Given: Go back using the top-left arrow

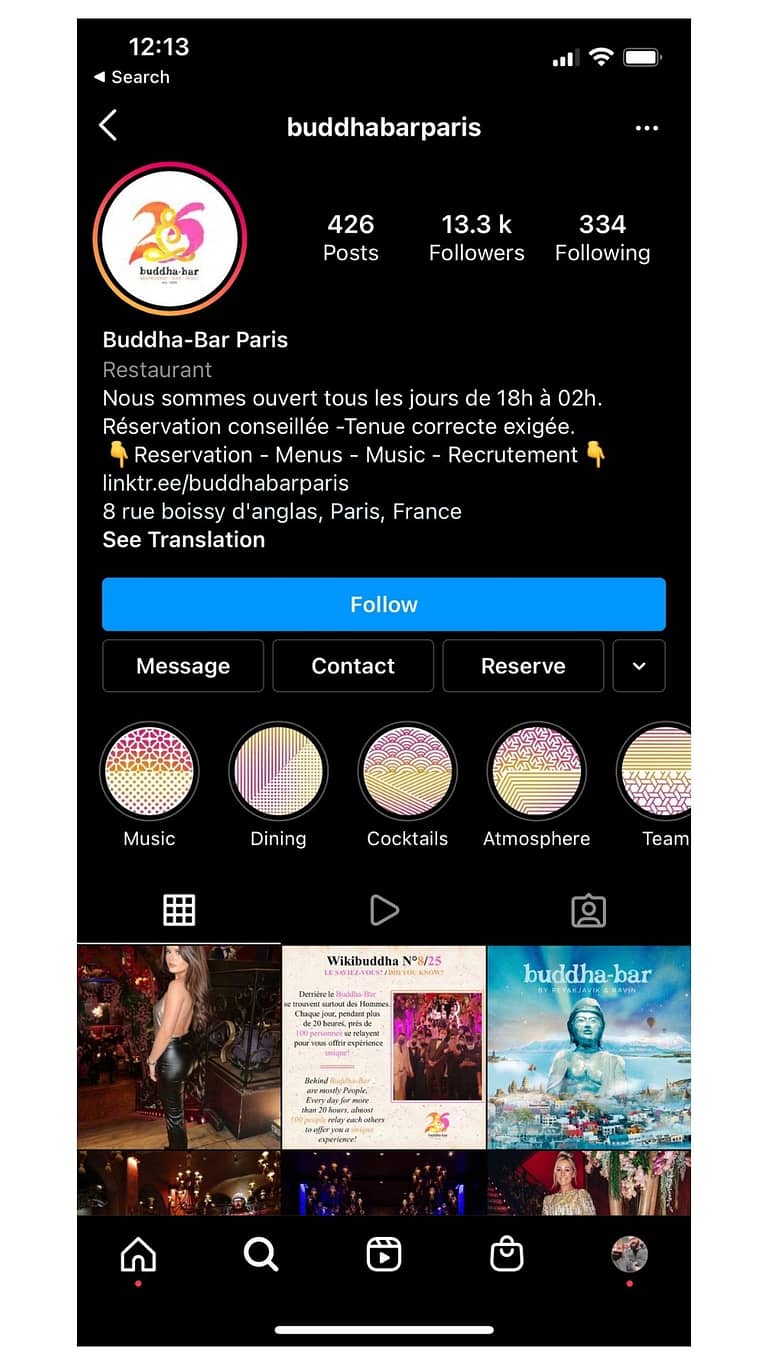Looking at the screenshot, I should (x=108, y=126).
